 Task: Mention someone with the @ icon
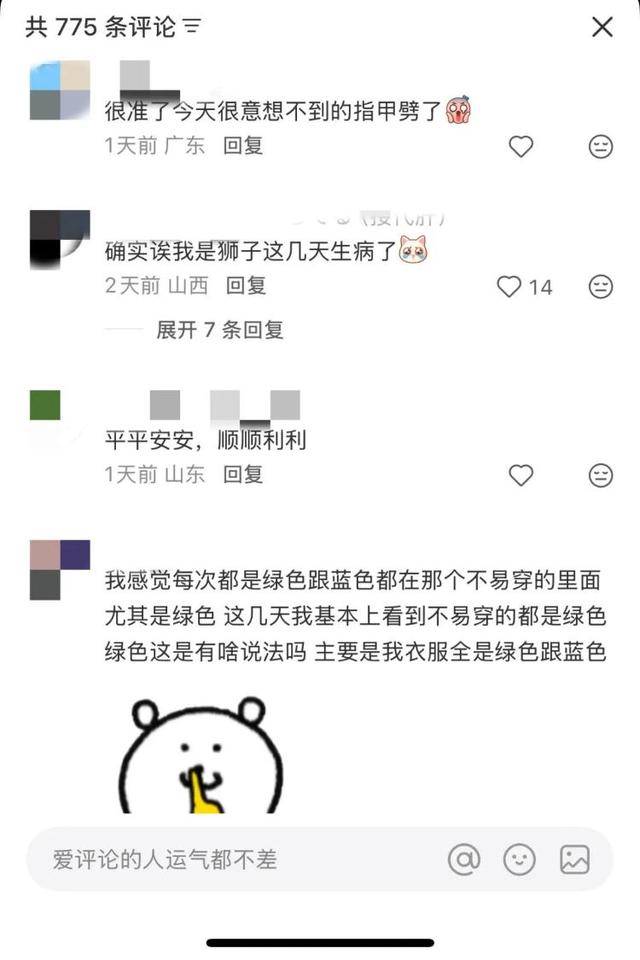(464, 859)
